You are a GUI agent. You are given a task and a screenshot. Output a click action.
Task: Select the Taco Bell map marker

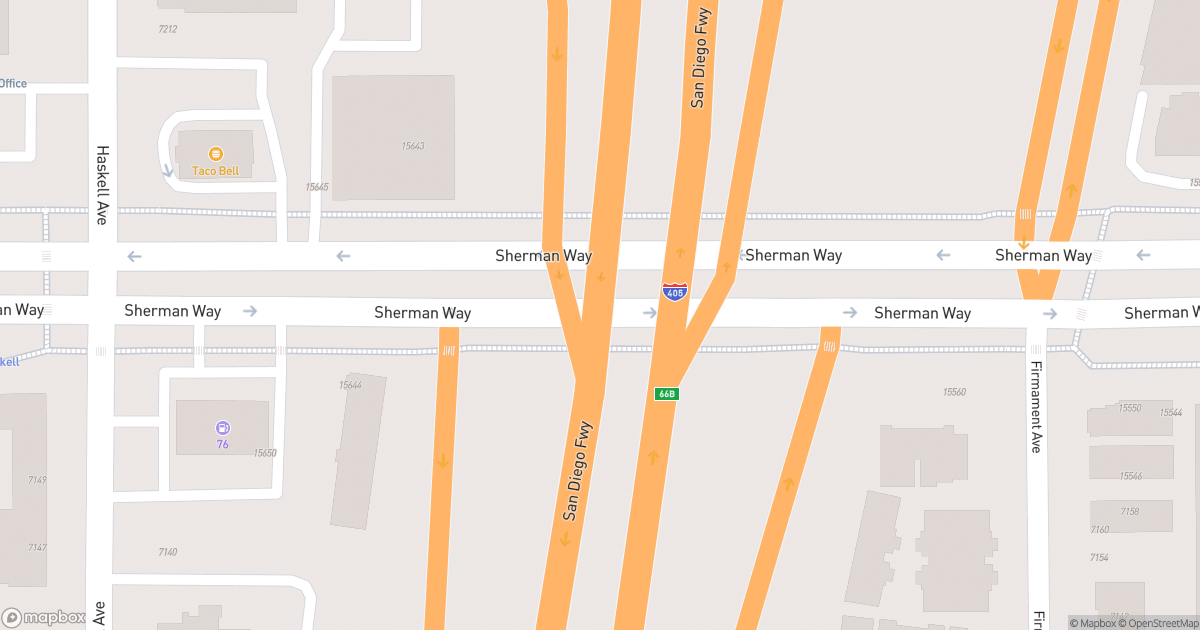point(215,154)
